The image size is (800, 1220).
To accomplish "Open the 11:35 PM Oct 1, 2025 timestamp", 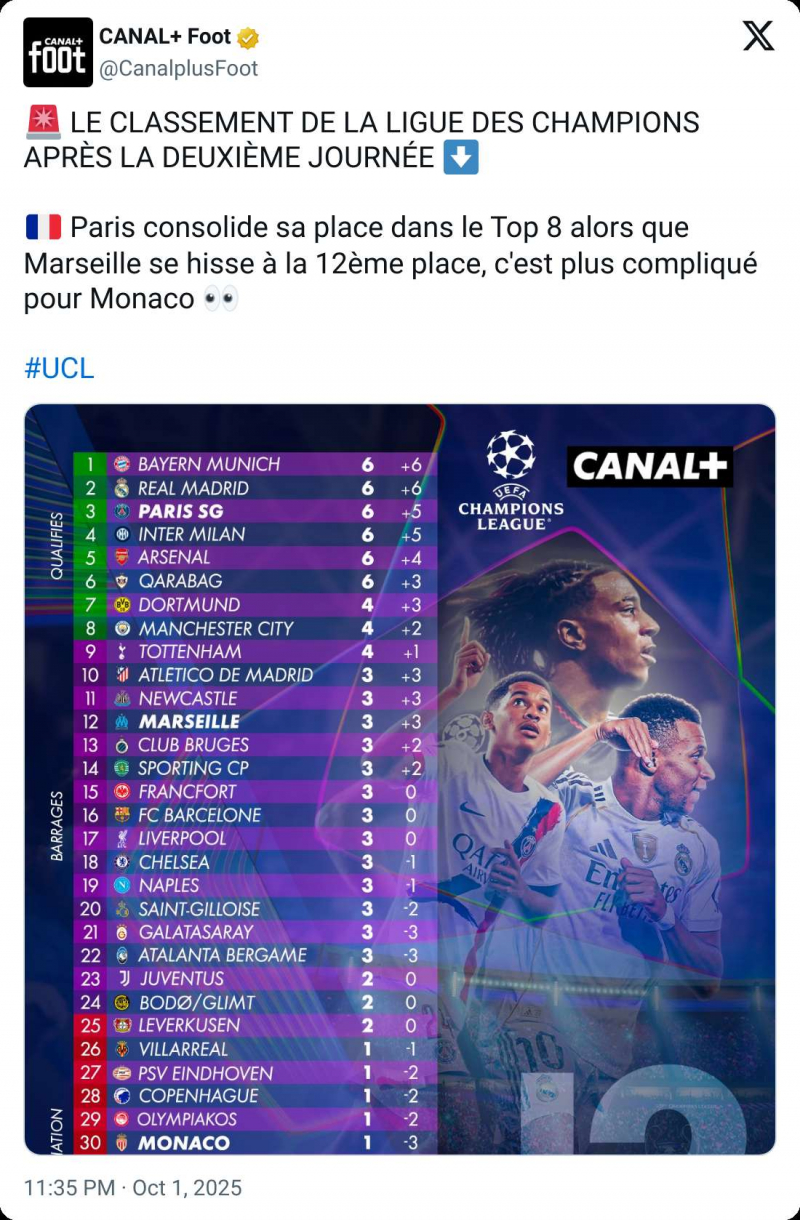I will (x=133, y=1188).
